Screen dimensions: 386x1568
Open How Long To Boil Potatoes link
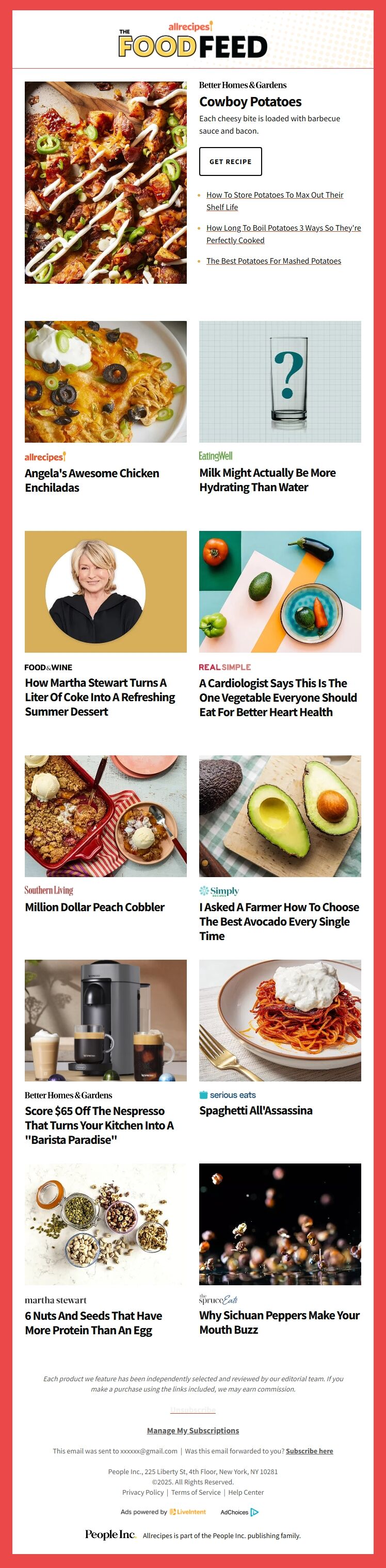[283, 228]
